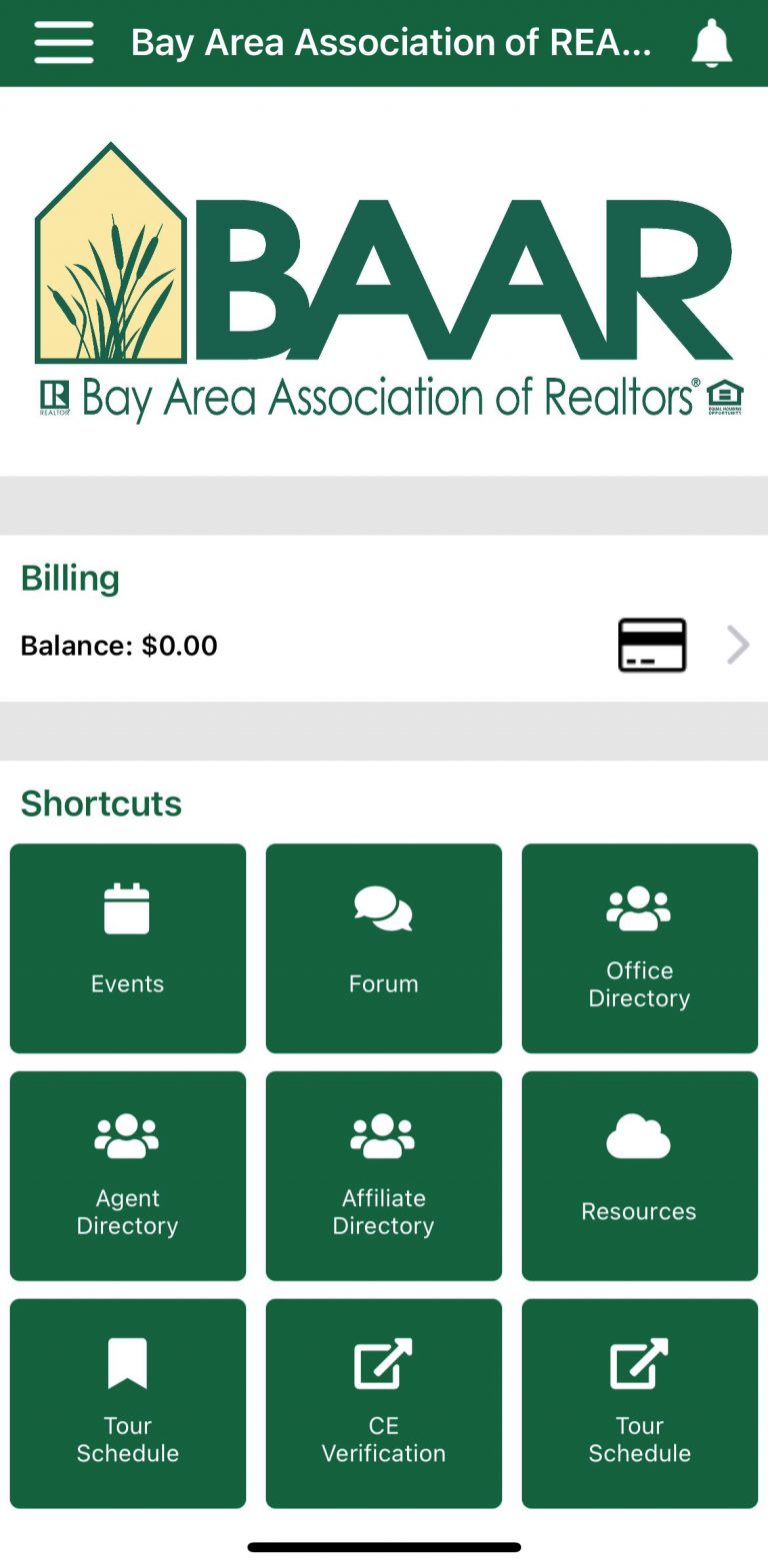Click the notification bell icon
Image resolution: width=768 pixels, height=1568 pixels.
(x=712, y=43)
